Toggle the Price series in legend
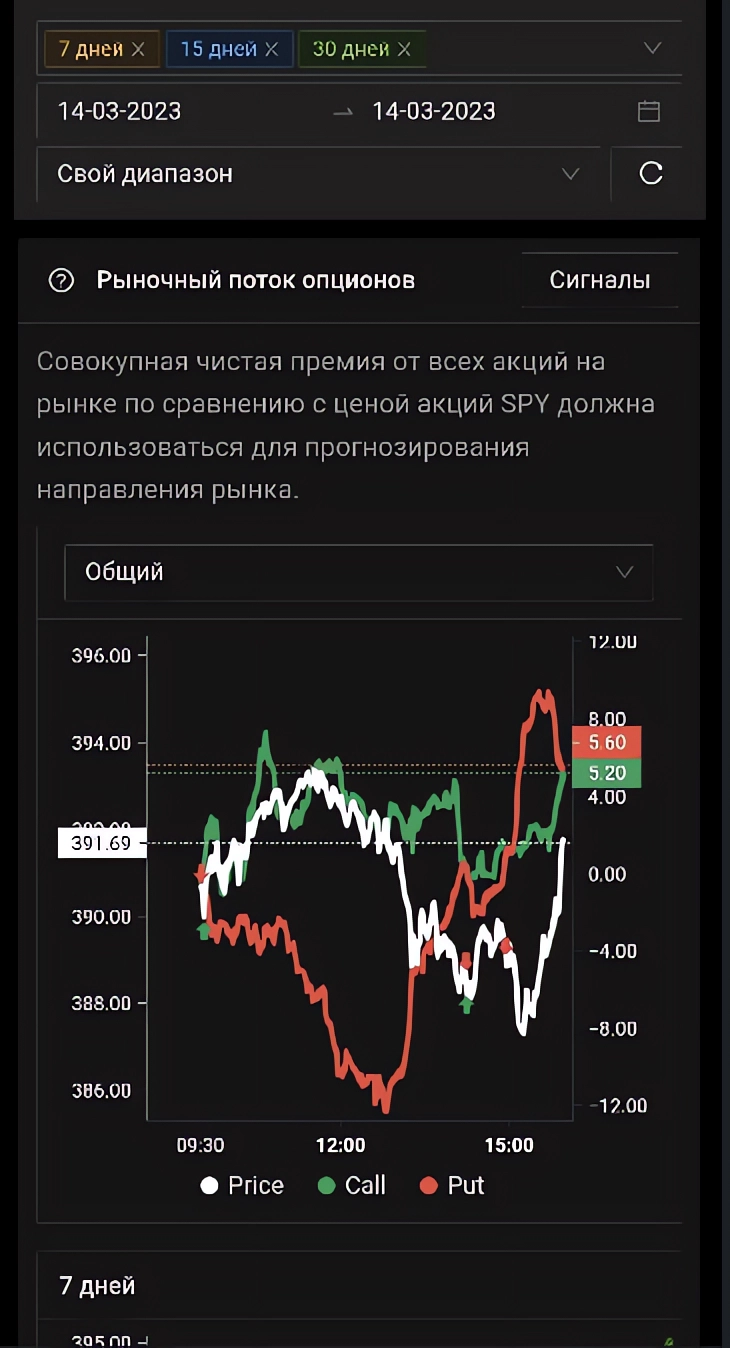 pyautogui.click(x=243, y=1186)
